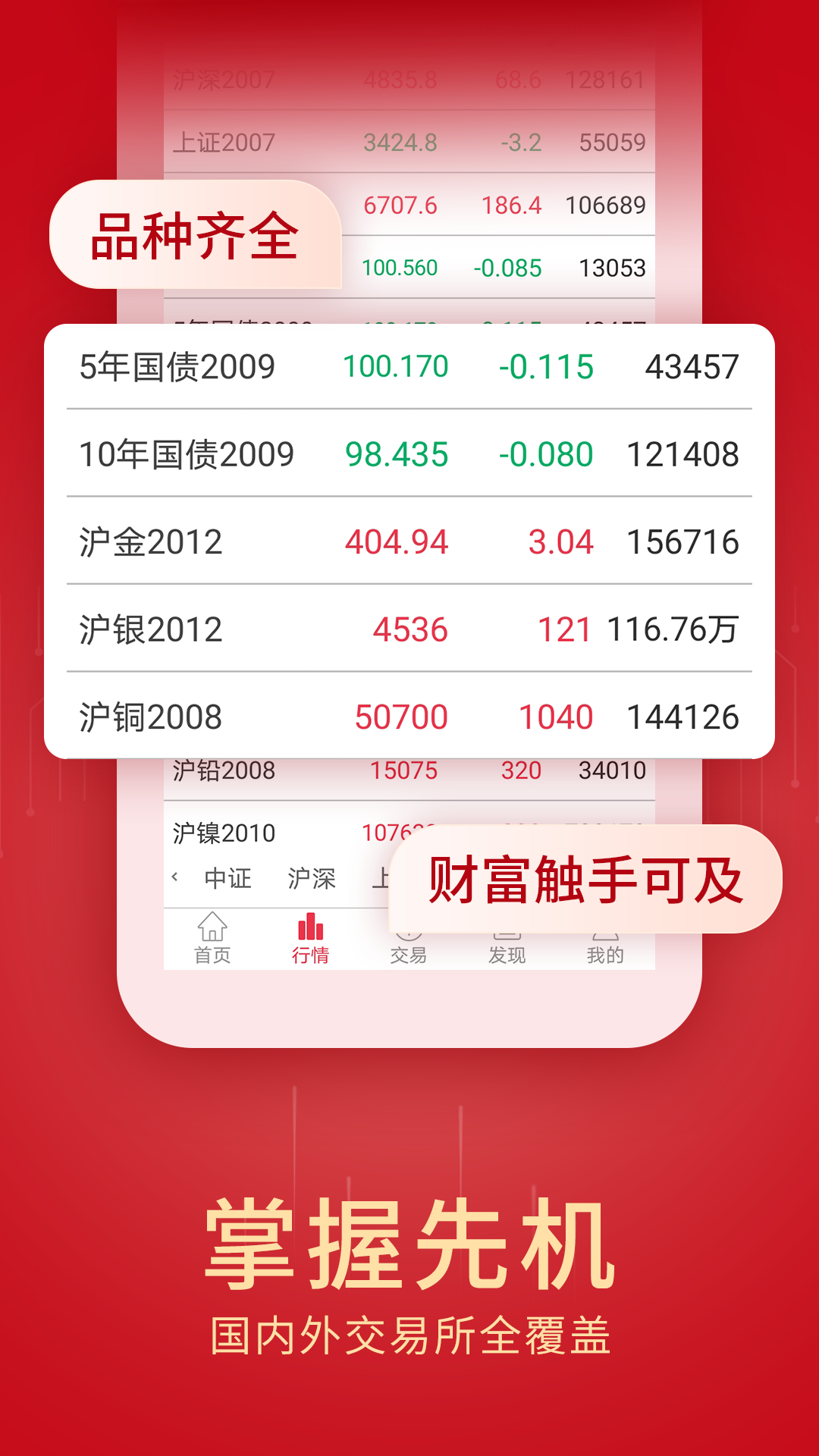Tap the 沪铅2008 lead futures row
The height and width of the screenshot is (1456, 819).
tap(409, 770)
